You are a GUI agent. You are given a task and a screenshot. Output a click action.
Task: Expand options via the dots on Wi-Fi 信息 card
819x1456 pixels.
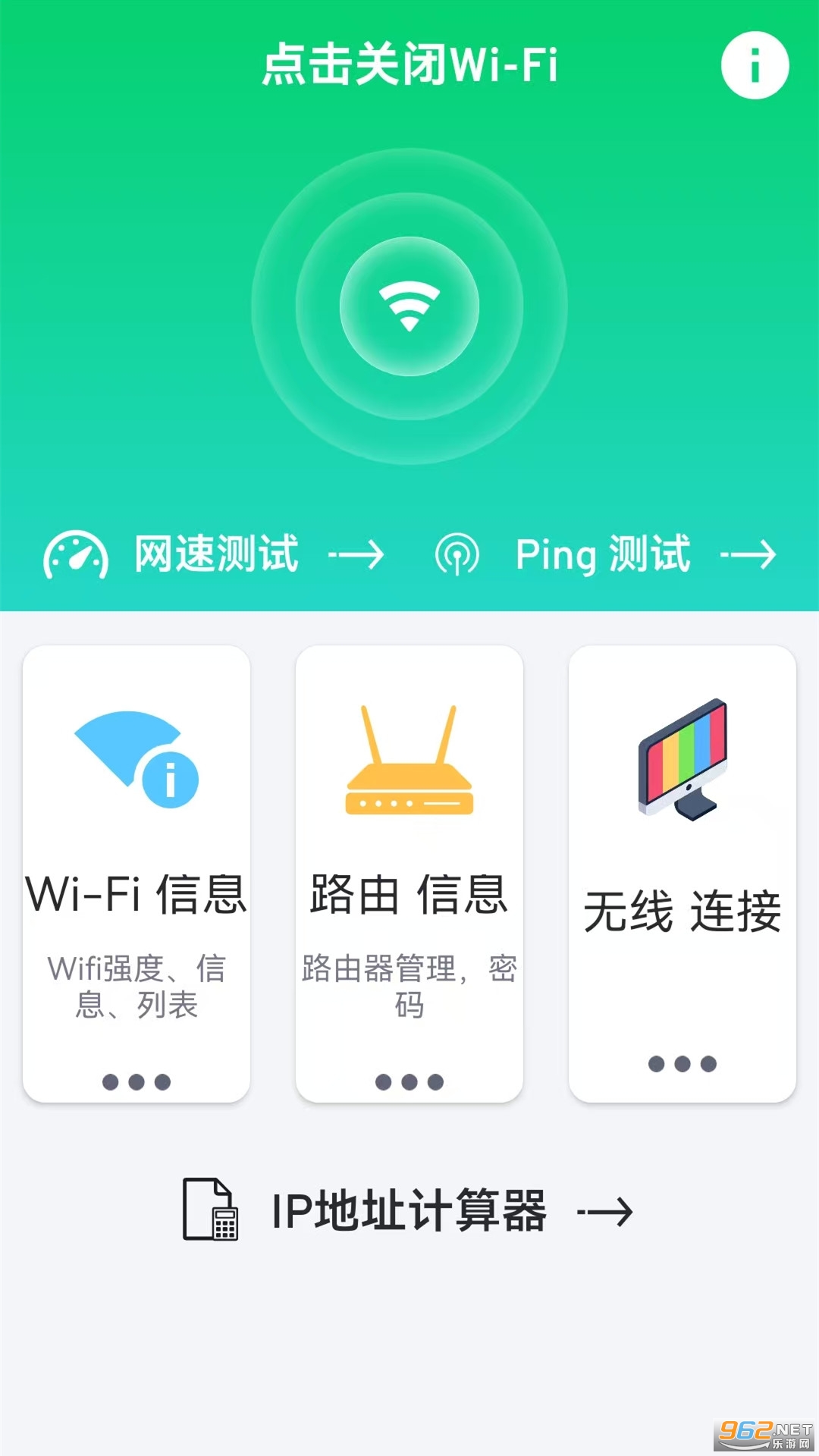pyautogui.click(x=136, y=1083)
